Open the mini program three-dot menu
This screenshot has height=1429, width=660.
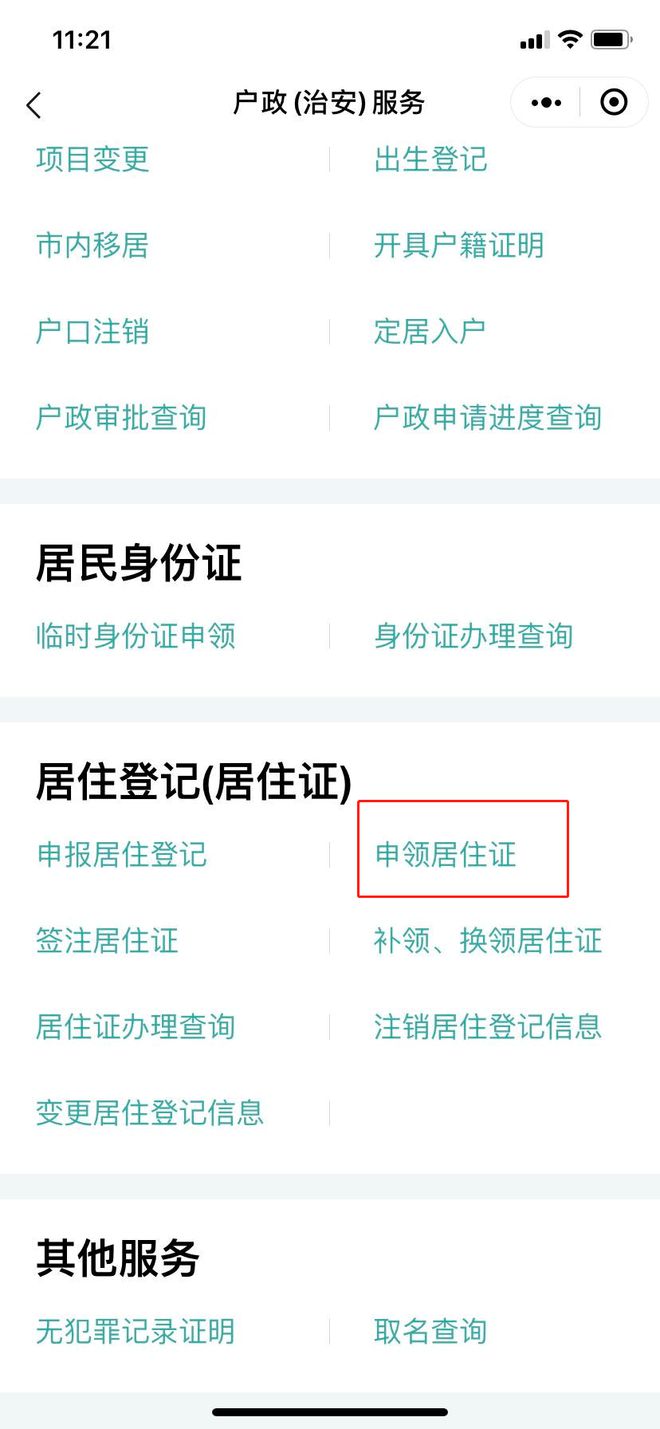(x=546, y=103)
